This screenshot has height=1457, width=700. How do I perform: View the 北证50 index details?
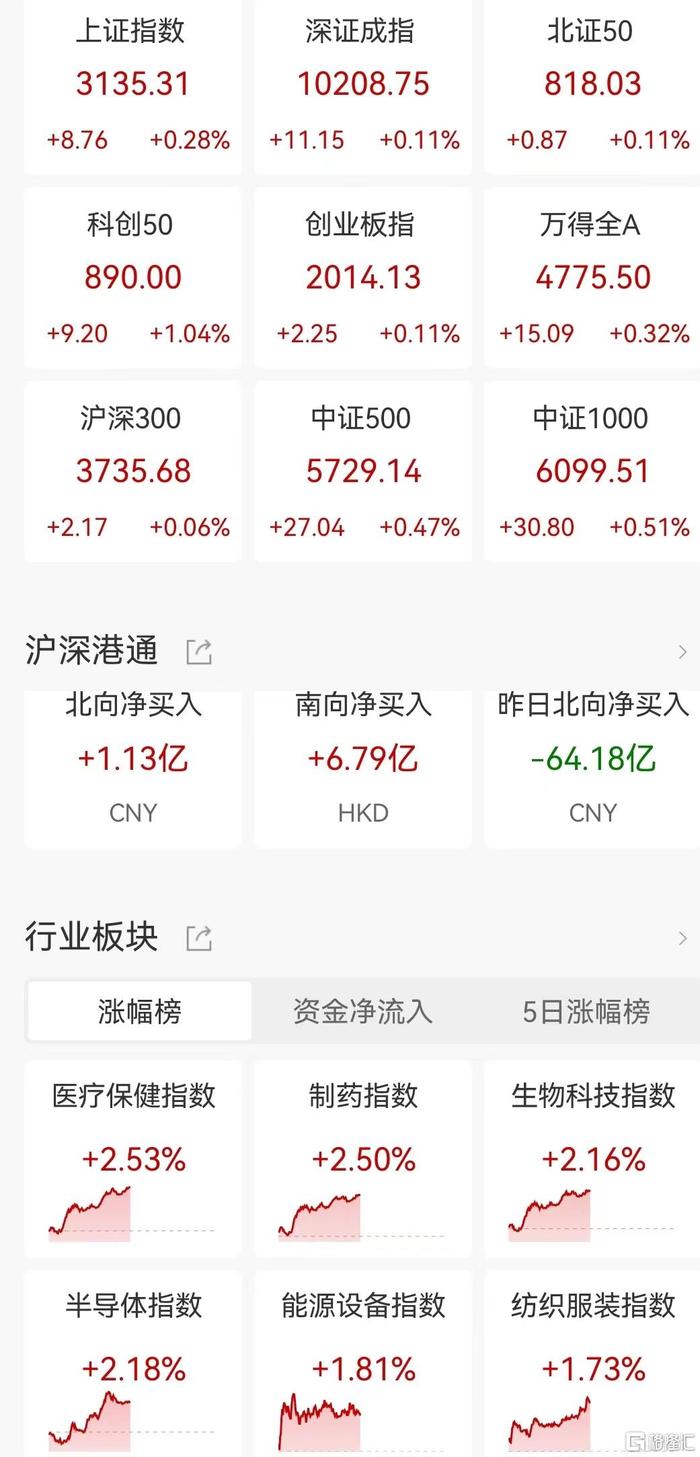[x=592, y=87]
